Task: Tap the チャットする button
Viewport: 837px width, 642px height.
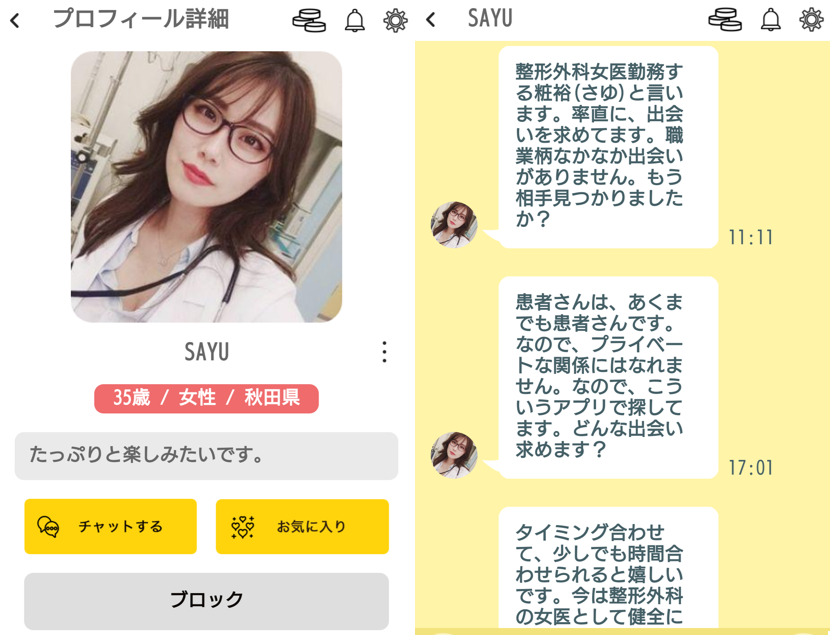Action: click(110, 526)
